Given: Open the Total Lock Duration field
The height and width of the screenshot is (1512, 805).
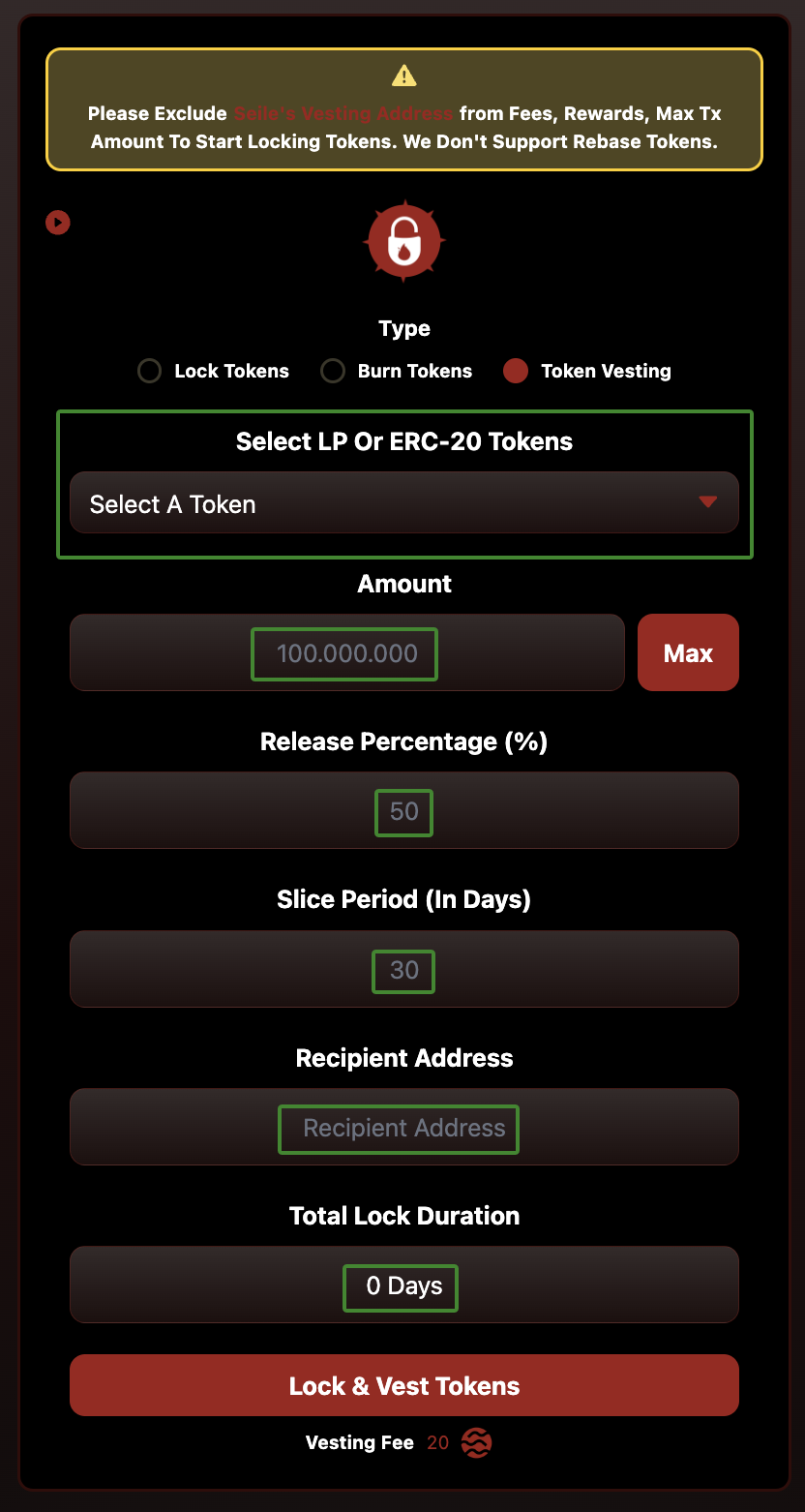Looking at the screenshot, I should click(403, 1285).
